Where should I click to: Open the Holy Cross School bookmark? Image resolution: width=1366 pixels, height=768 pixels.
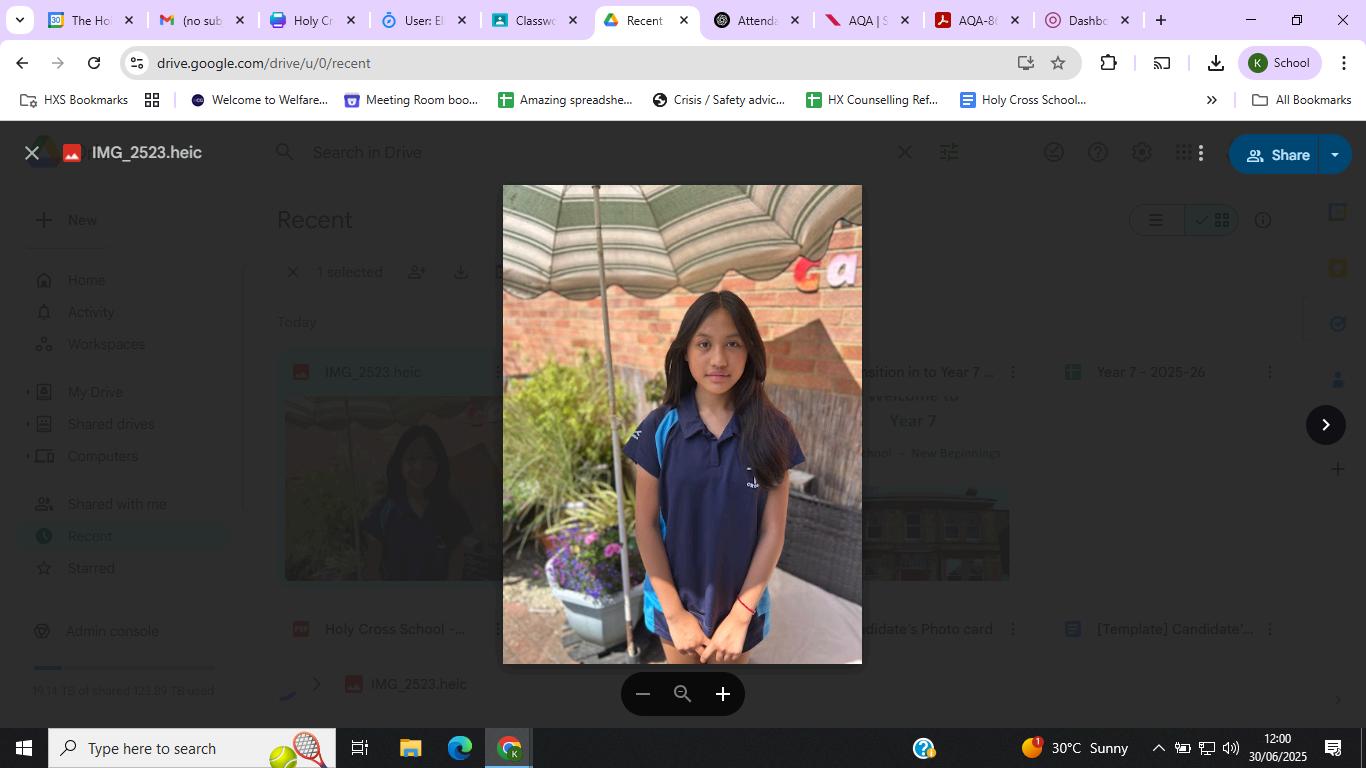pyautogui.click(x=1023, y=100)
